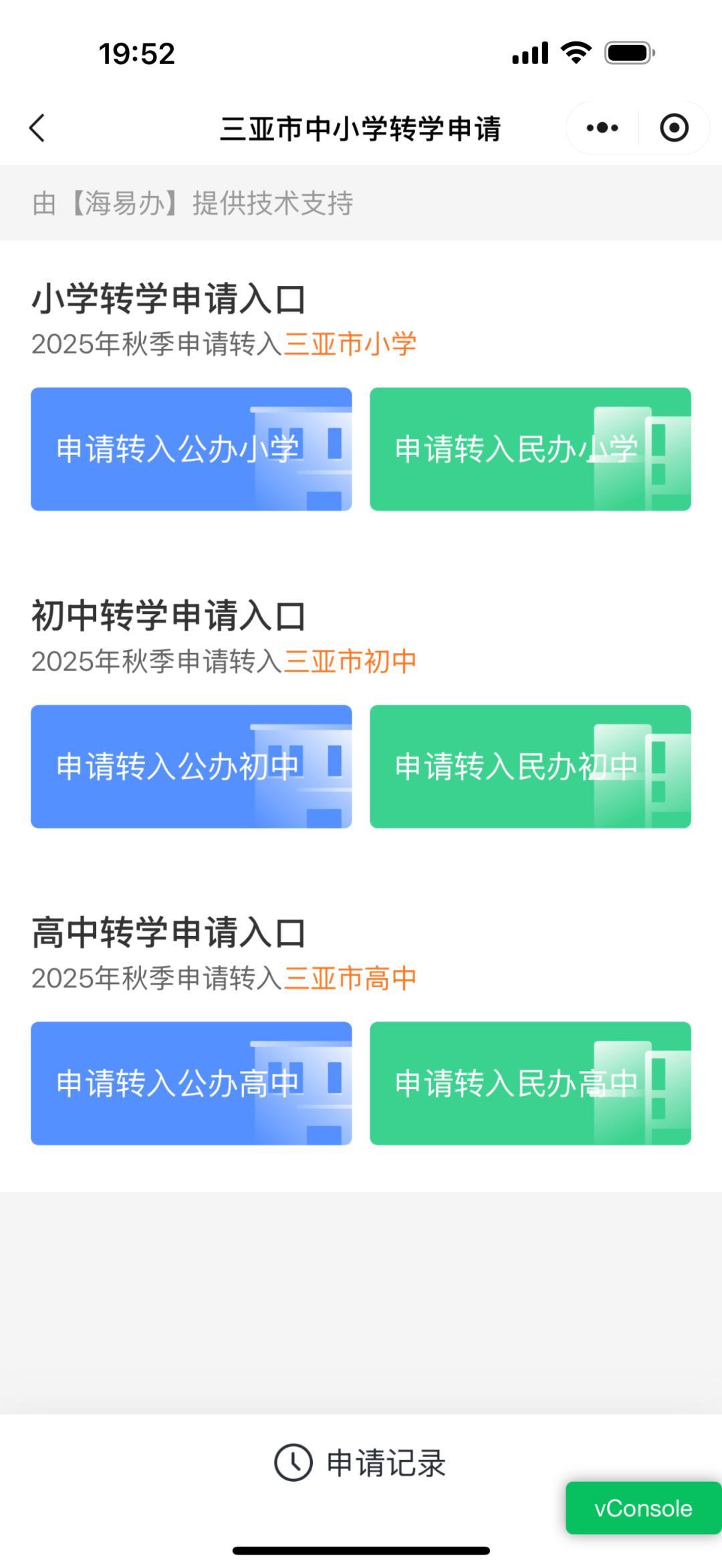Screen dimensions: 722x1568
Task: Open the vConsole debug panel
Action: (x=643, y=1508)
